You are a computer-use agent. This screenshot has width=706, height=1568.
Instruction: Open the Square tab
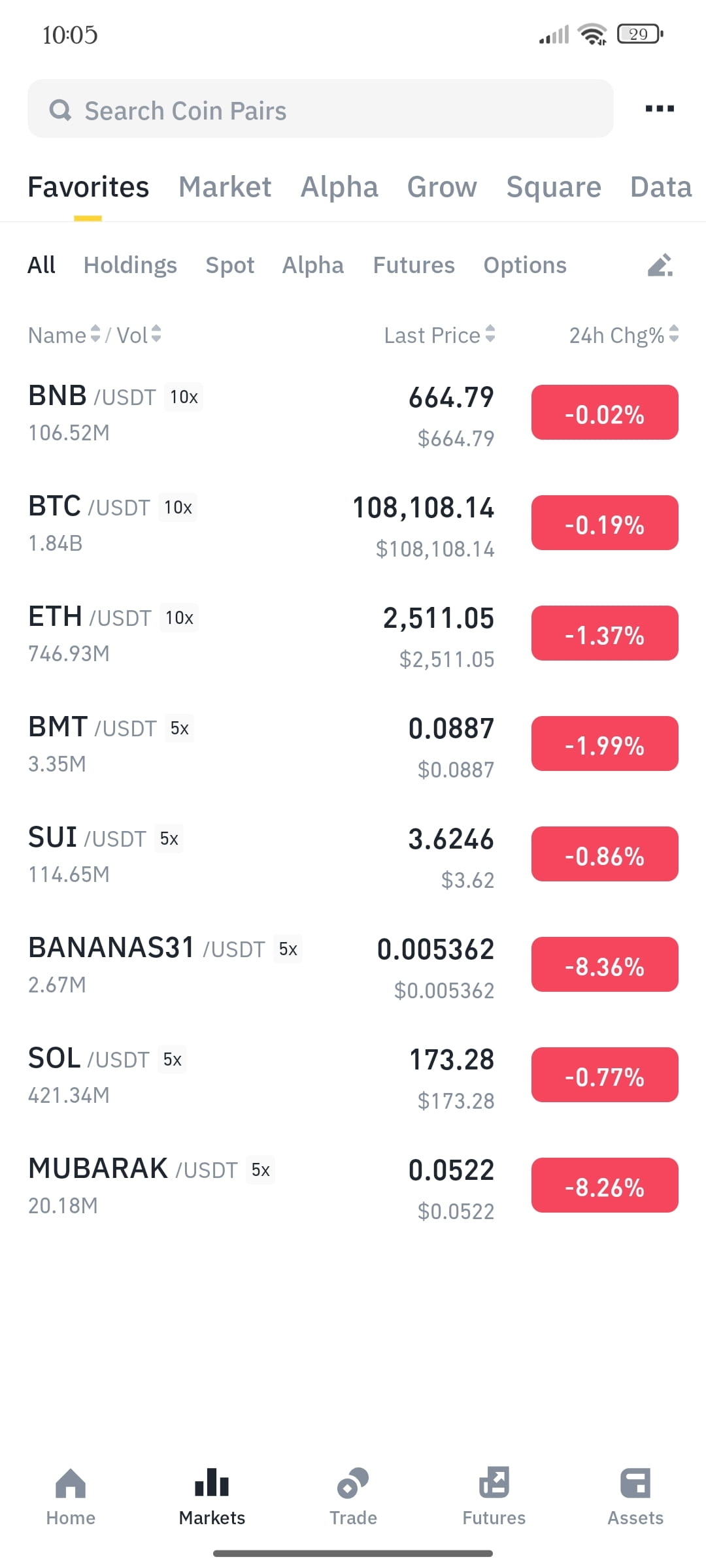coord(554,187)
